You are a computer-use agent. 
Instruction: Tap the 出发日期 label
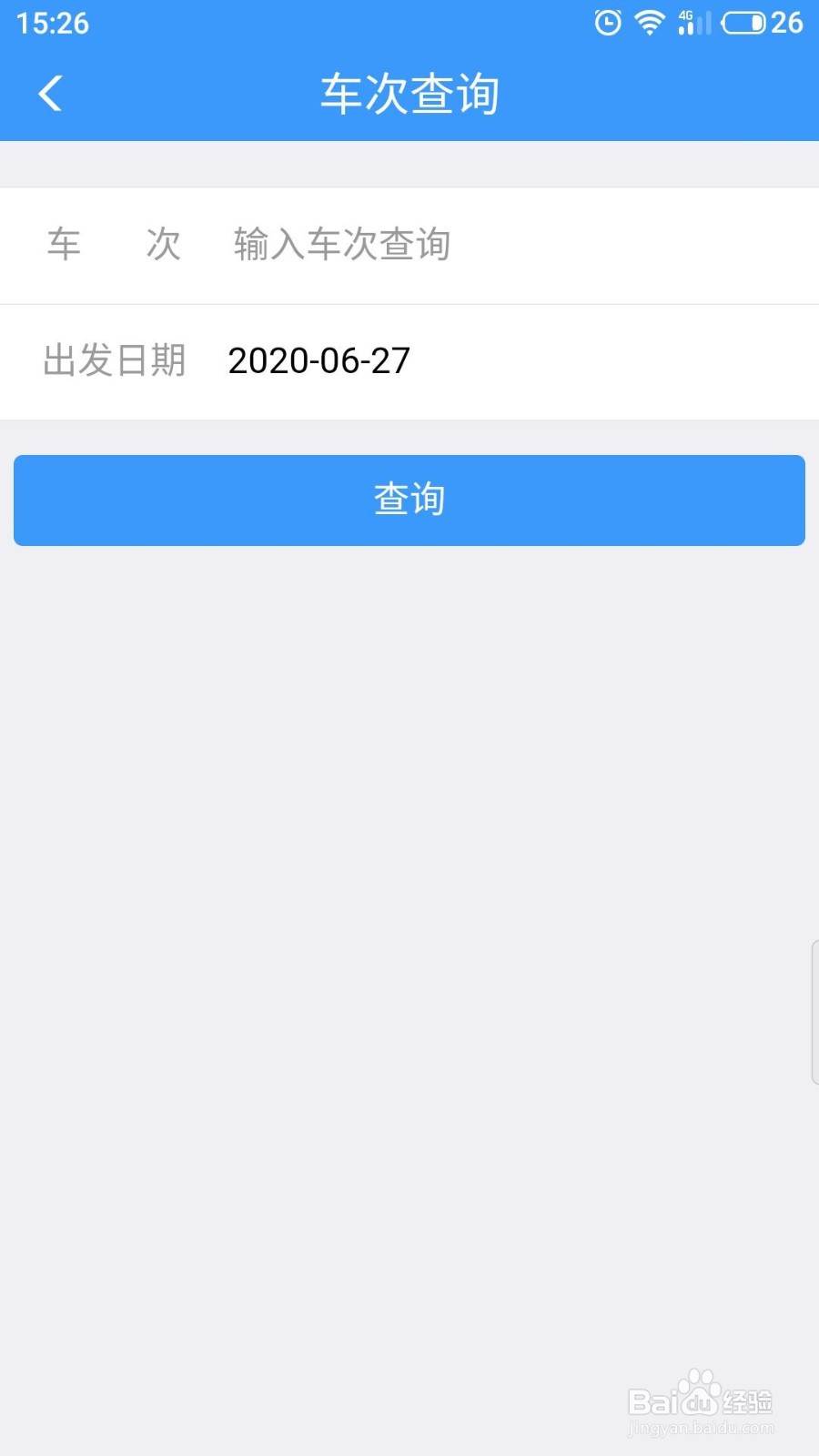pyautogui.click(x=115, y=361)
